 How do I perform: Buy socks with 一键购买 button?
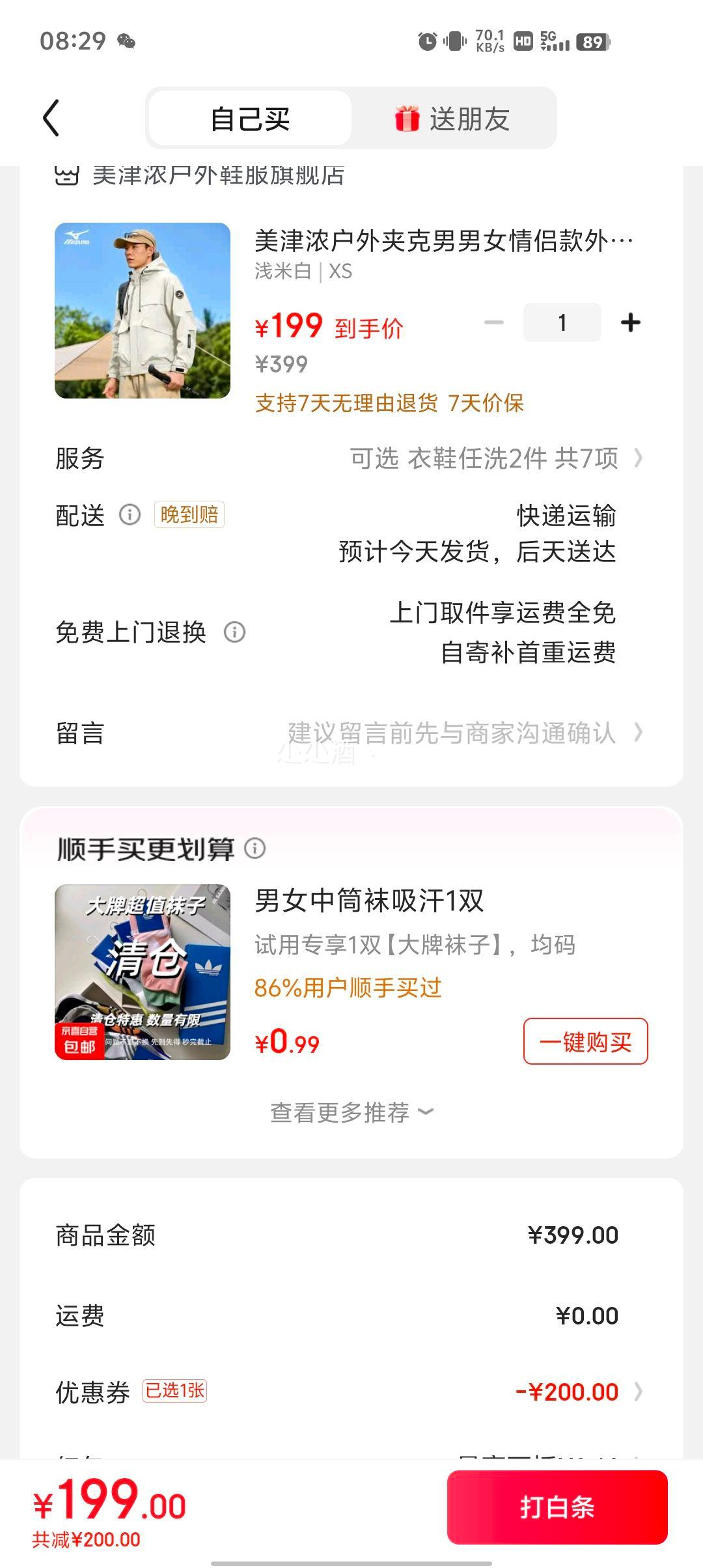click(x=585, y=1042)
